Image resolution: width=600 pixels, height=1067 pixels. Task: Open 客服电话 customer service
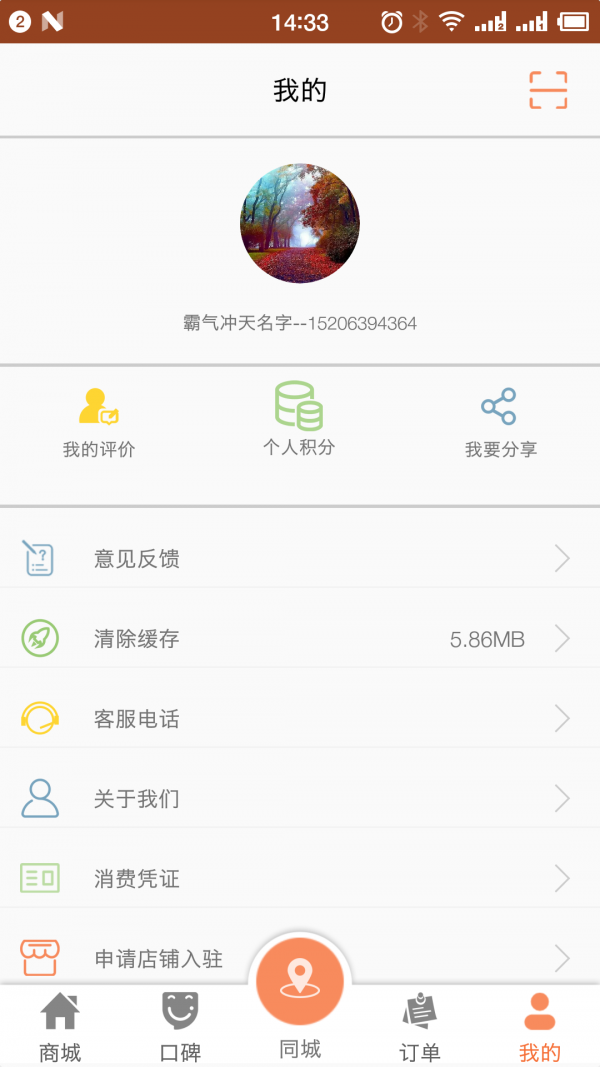(300, 719)
